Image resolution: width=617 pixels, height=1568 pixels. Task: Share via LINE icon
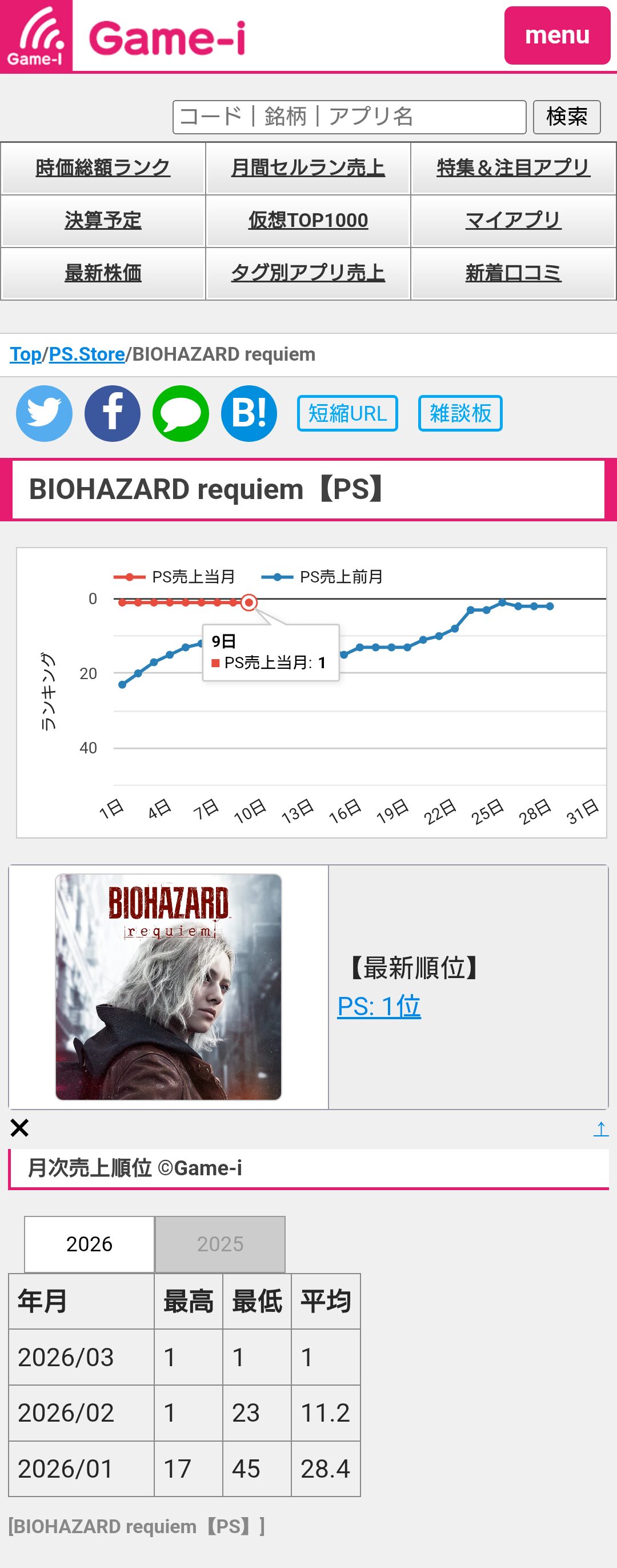point(180,413)
